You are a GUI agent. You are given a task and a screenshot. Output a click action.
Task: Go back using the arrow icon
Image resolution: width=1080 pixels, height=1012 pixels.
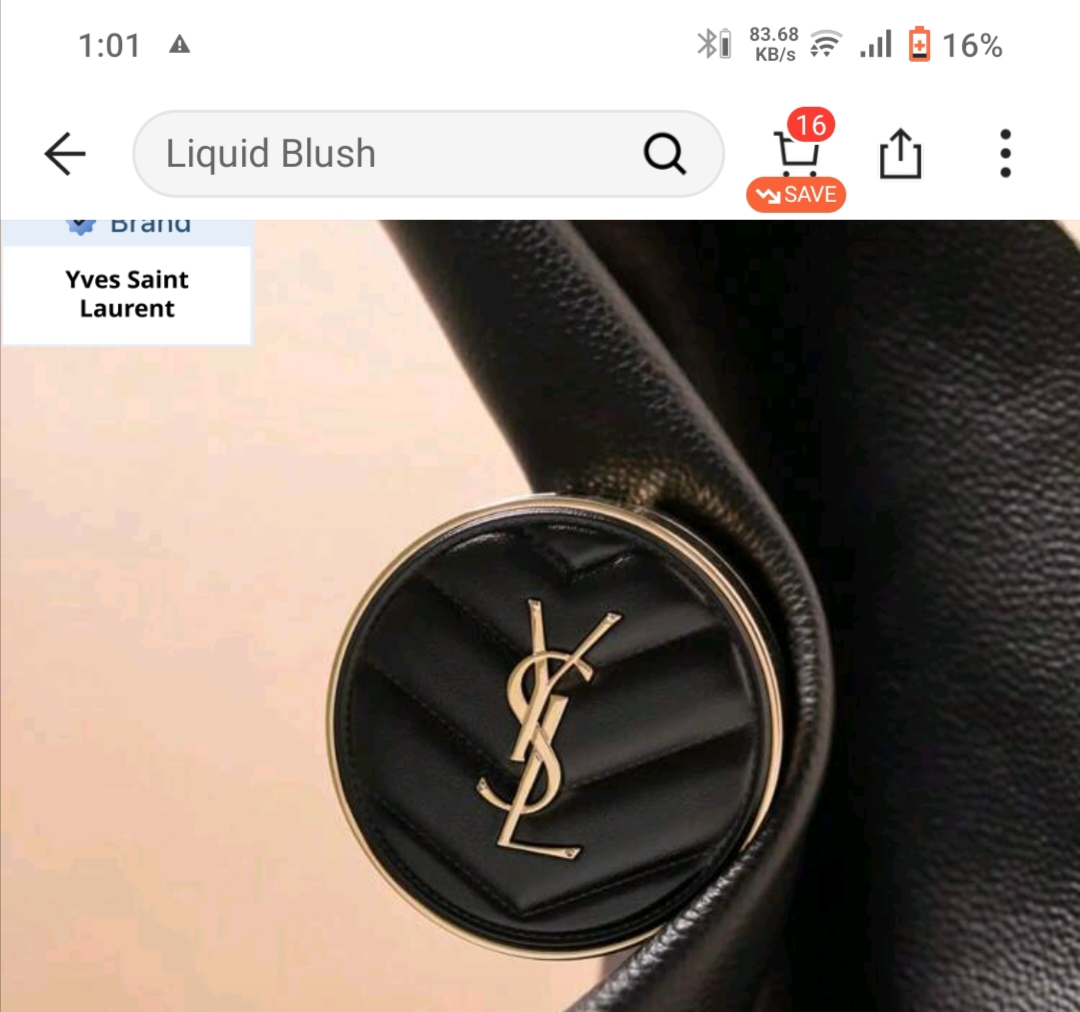point(65,154)
